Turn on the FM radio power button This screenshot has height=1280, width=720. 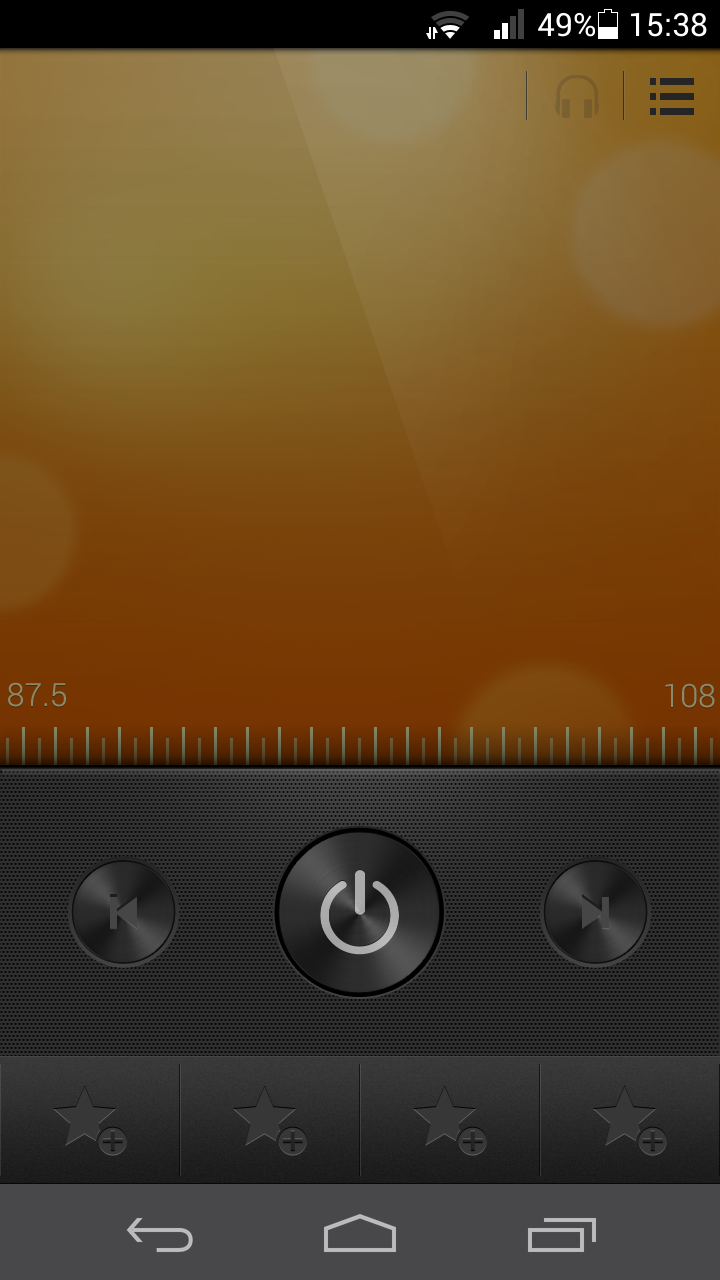click(x=359, y=912)
